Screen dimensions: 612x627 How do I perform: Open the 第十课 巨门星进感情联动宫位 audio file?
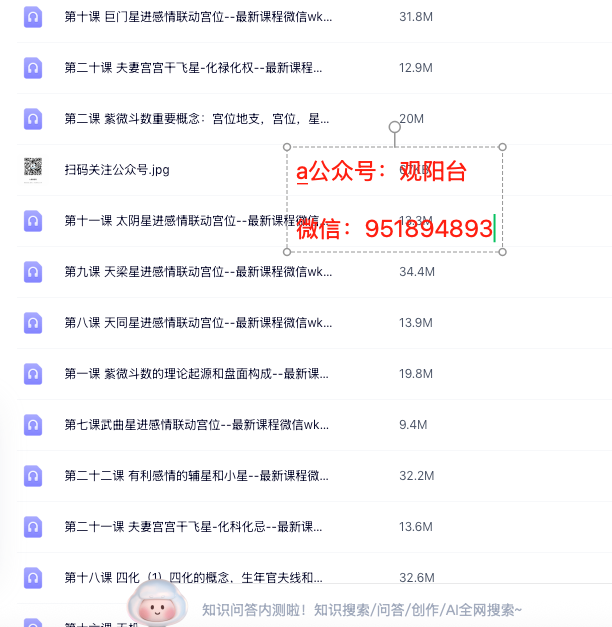[197, 17]
